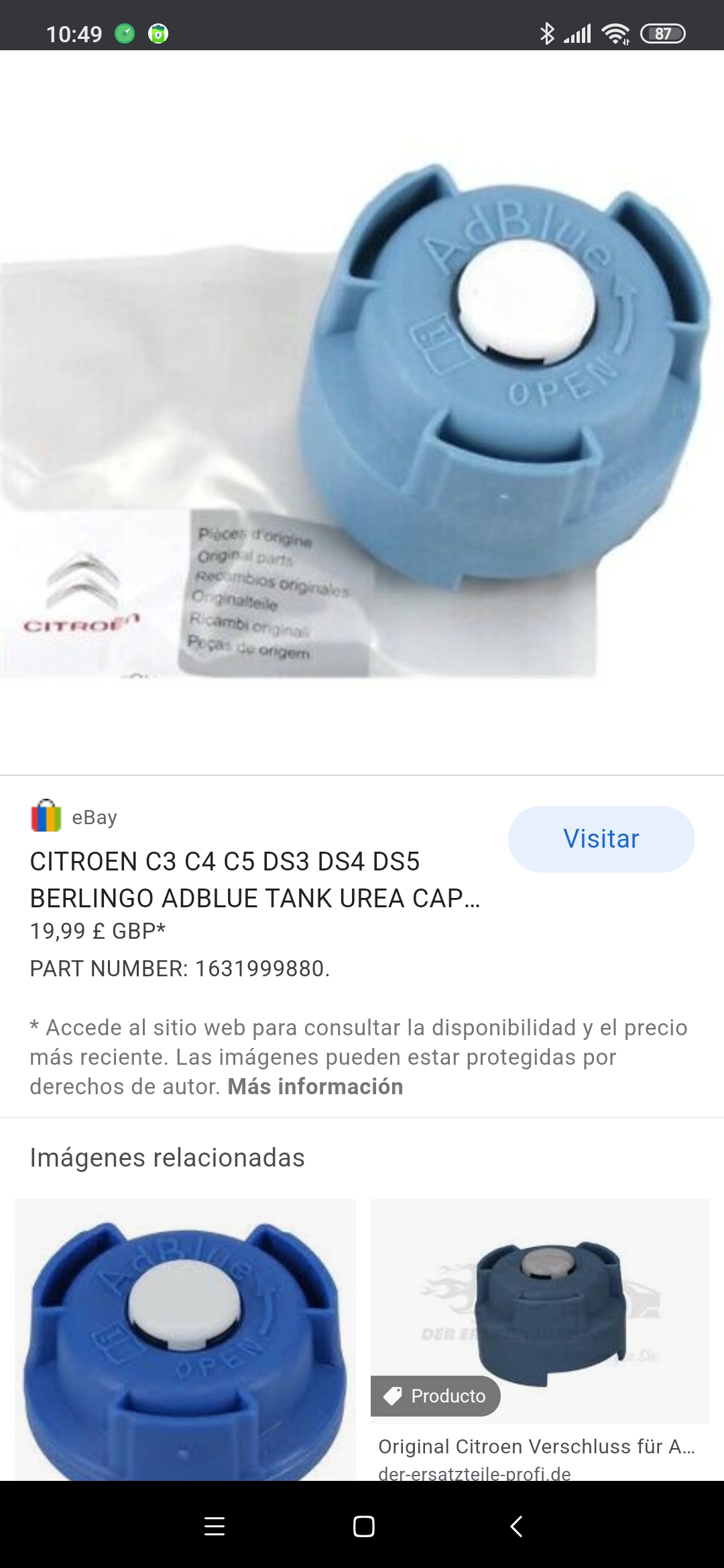This screenshot has height=1568, width=724.
Task: Open the Más información link
Action: pos(315,1086)
